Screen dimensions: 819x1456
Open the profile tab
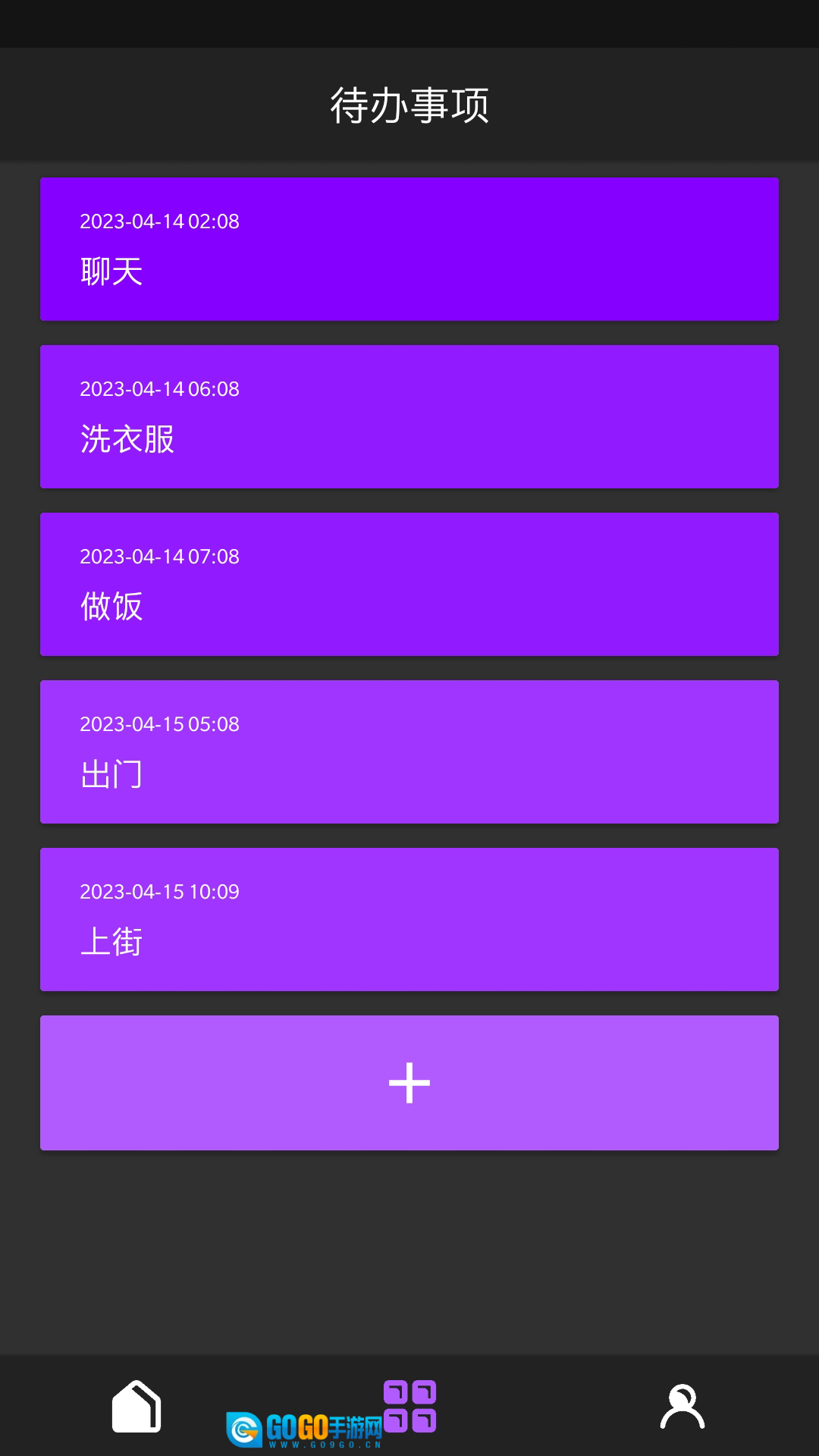click(x=682, y=1406)
